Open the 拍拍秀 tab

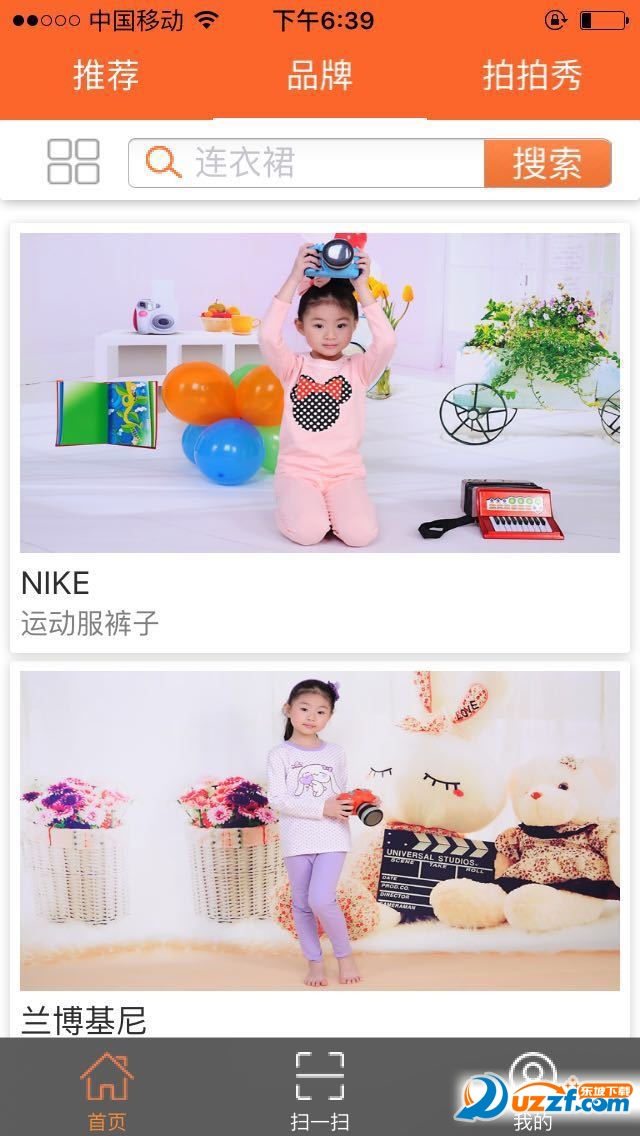pyautogui.click(x=532, y=76)
